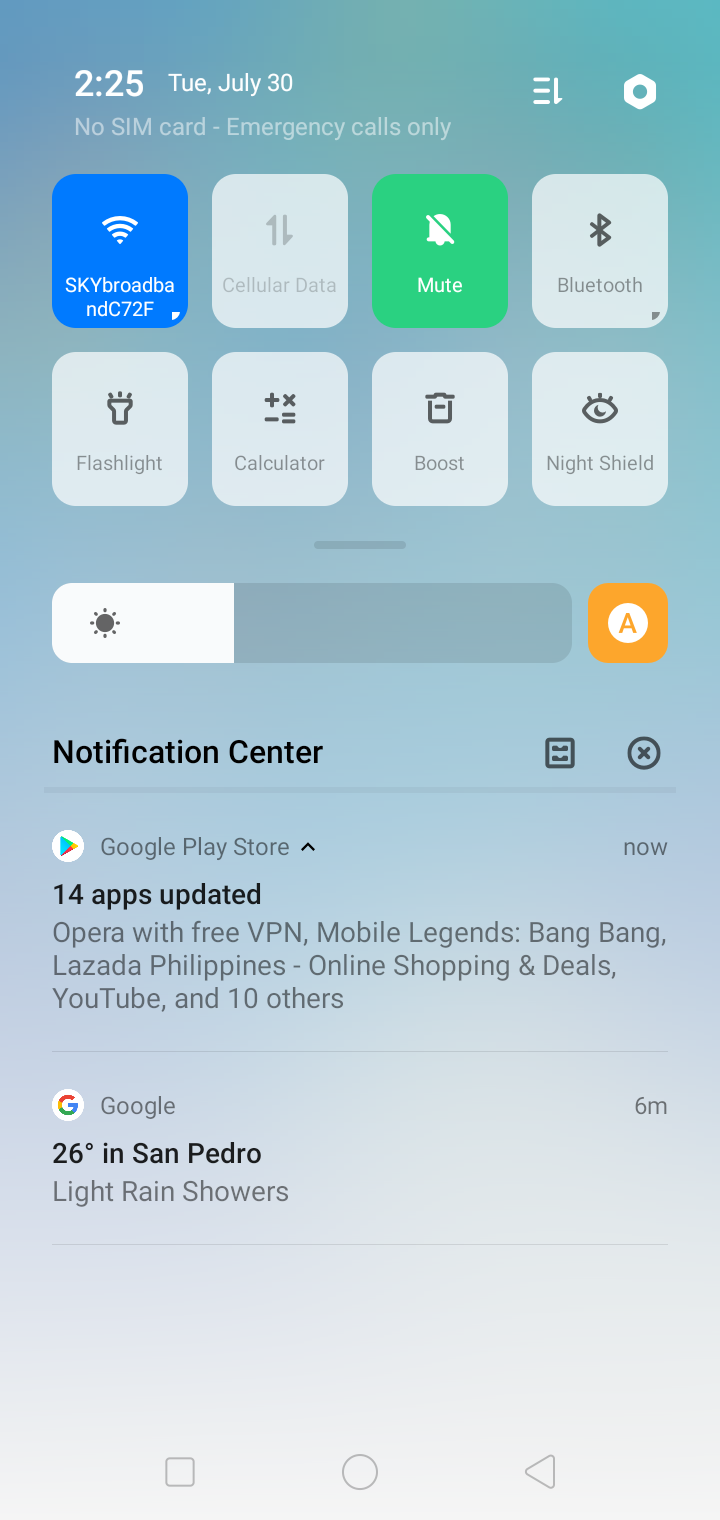This screenshot has height=1520, width=720.
Task: Go back with the navigation bar arrow
Action: [x=540, y=1472]
